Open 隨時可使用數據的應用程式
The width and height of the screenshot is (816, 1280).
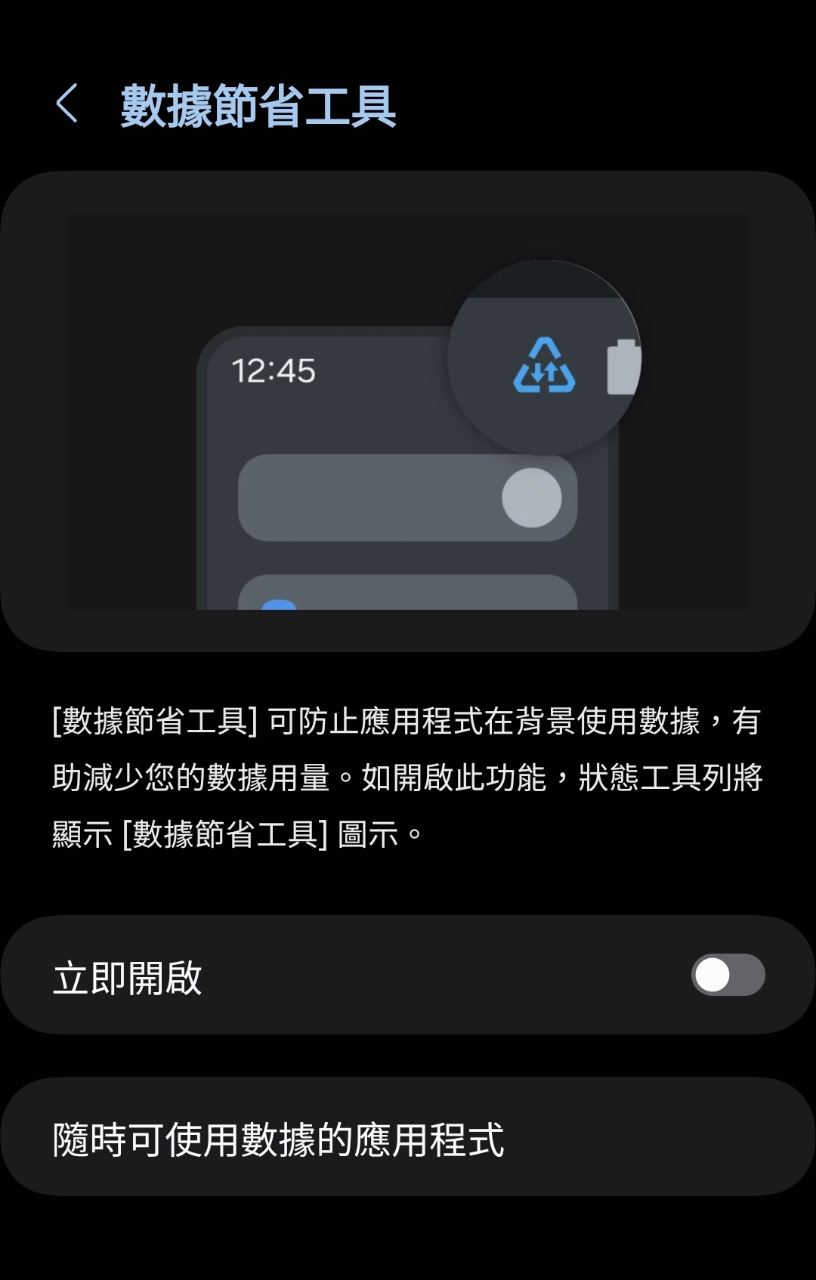pyautogui.click(x=408, y=1138)
